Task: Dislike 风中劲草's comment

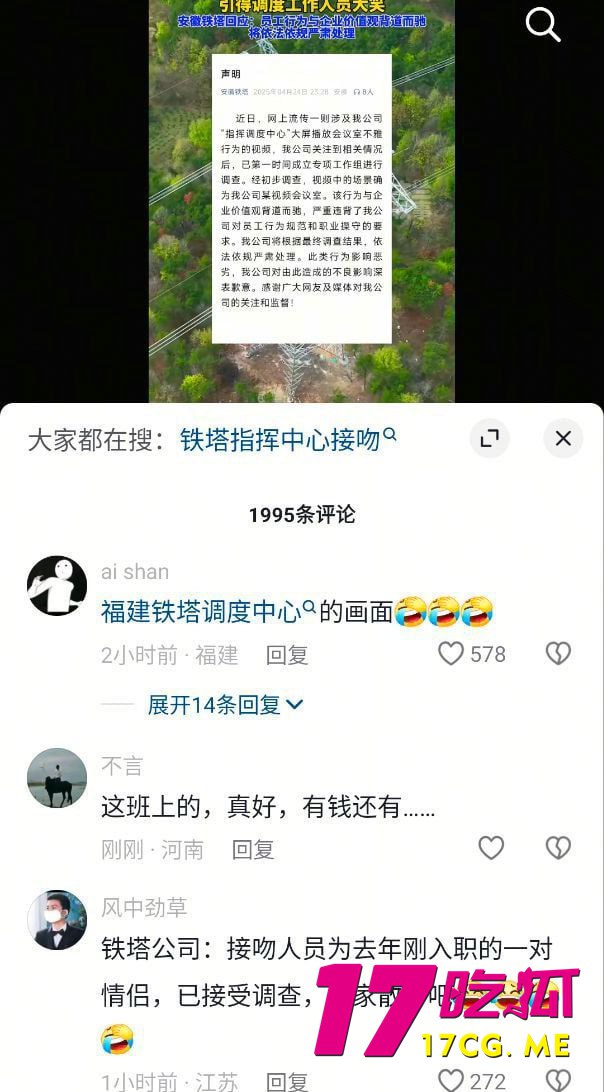Action: [558, 1081]
